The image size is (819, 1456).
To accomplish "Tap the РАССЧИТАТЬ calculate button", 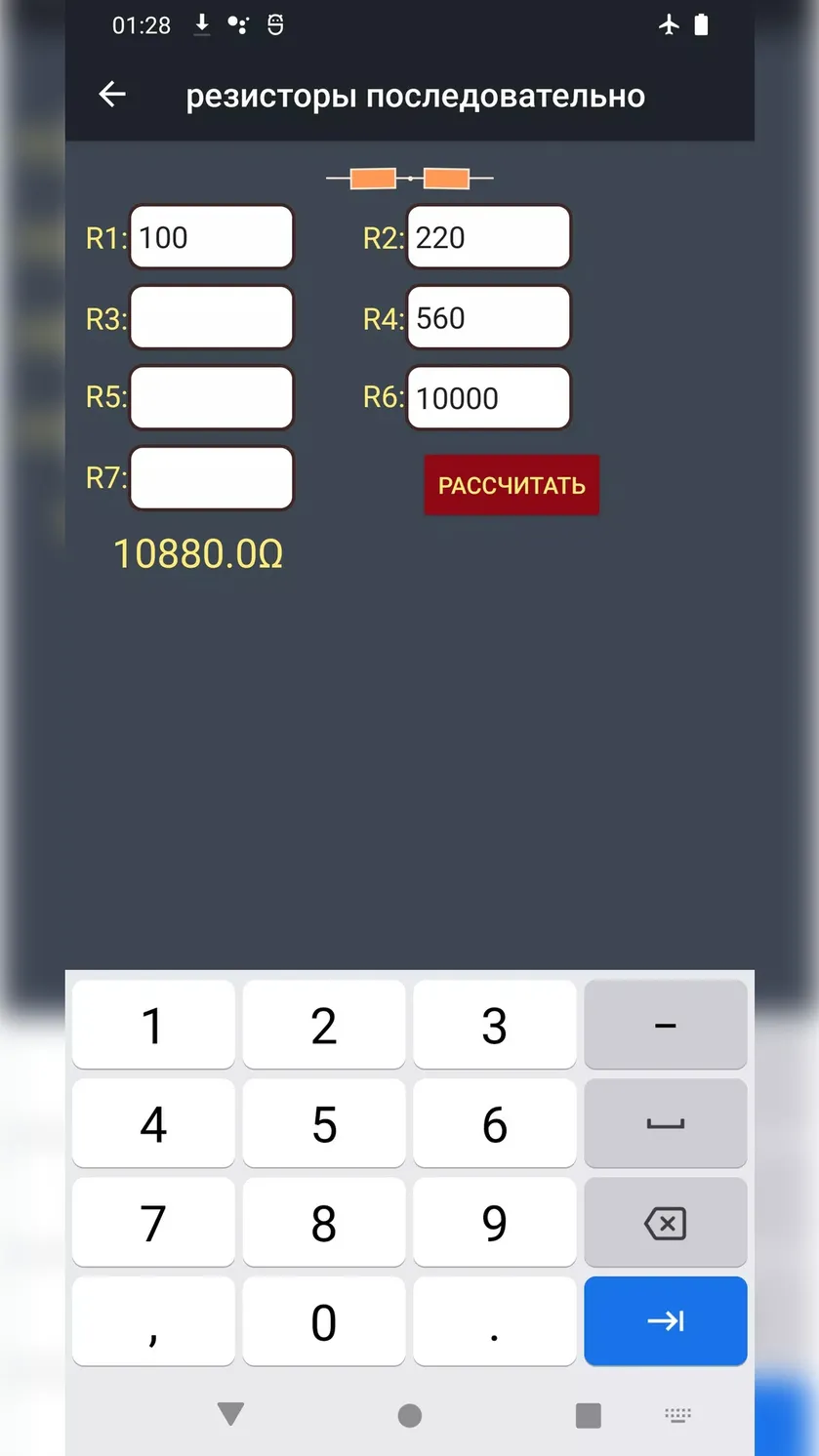I will [512, 485].
